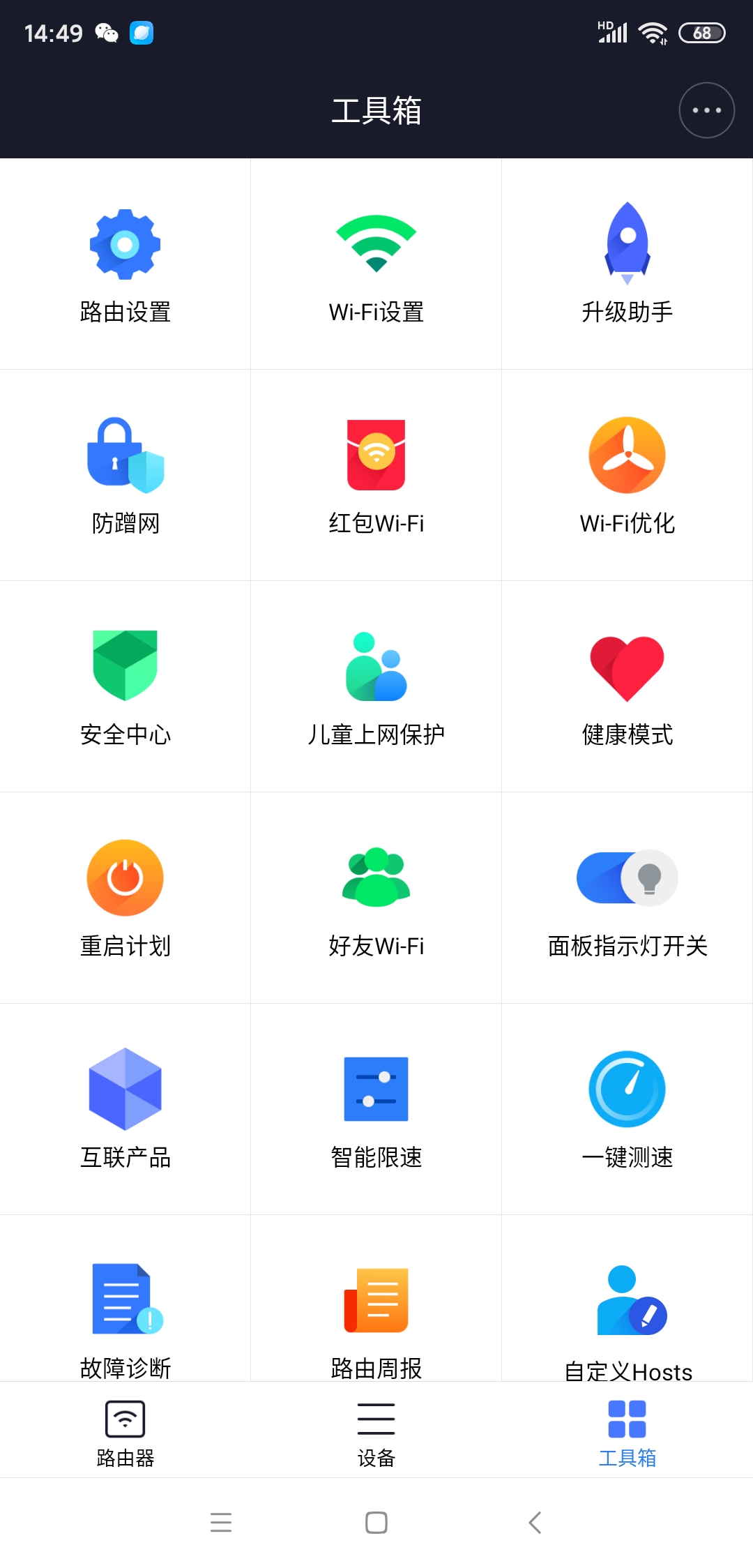This screenshot has width=753, height=1568.
Task: Toggle 面板指示灯开关 panel indicator light
Action: (x=627, y=898)
